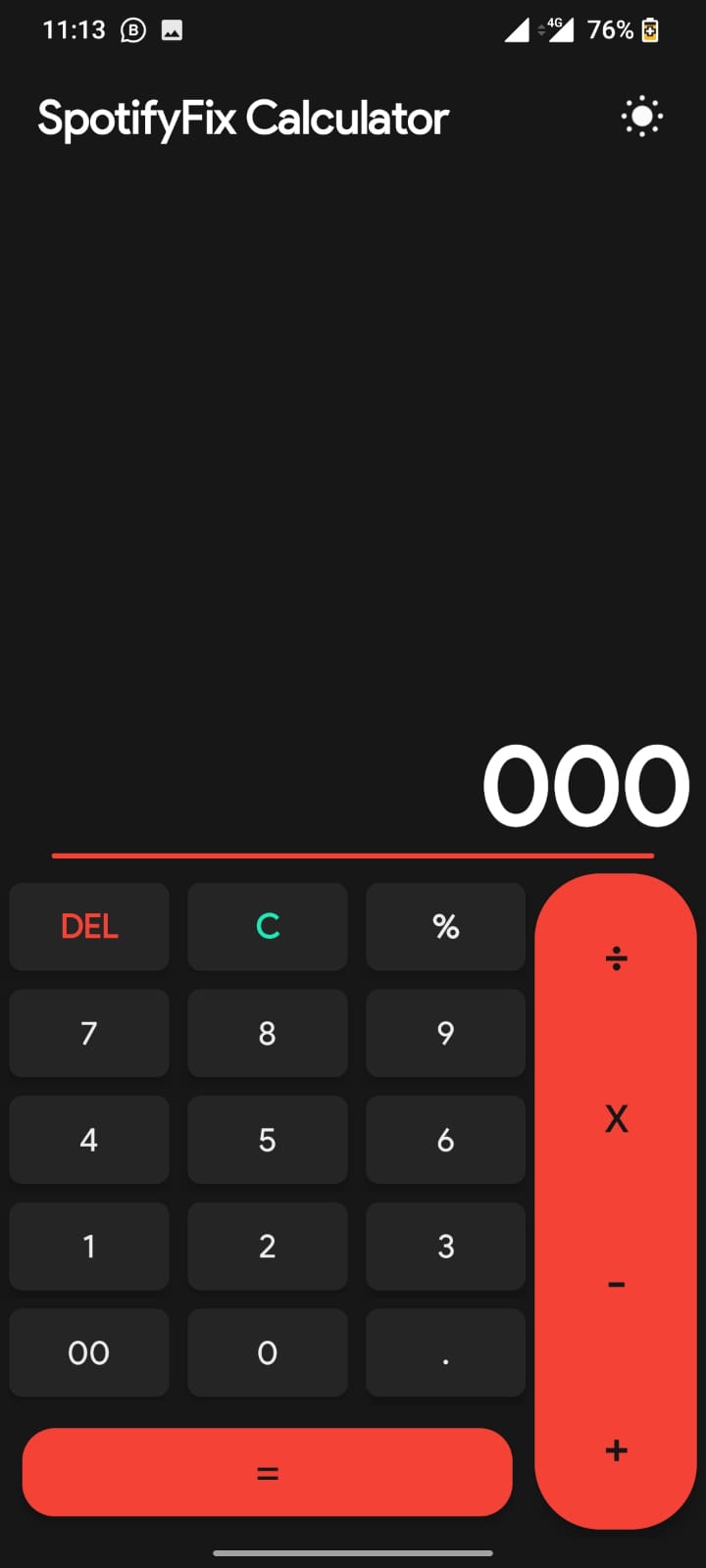The image size is (706, 1568).
Task: Enter digit 7
Action: pos(89,1033)
